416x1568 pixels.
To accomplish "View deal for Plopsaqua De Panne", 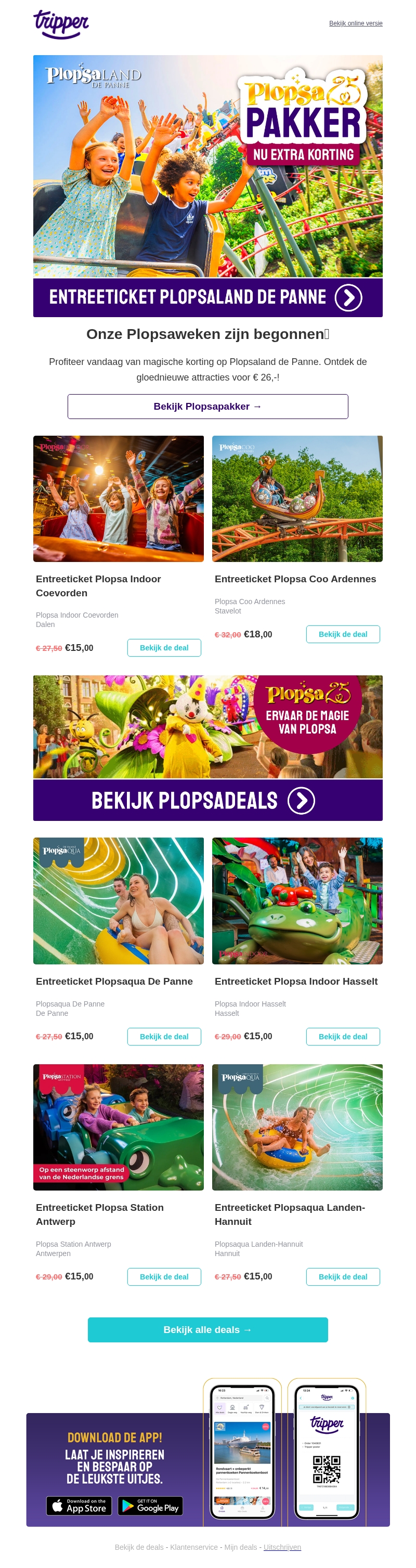I will point(164,1037).
